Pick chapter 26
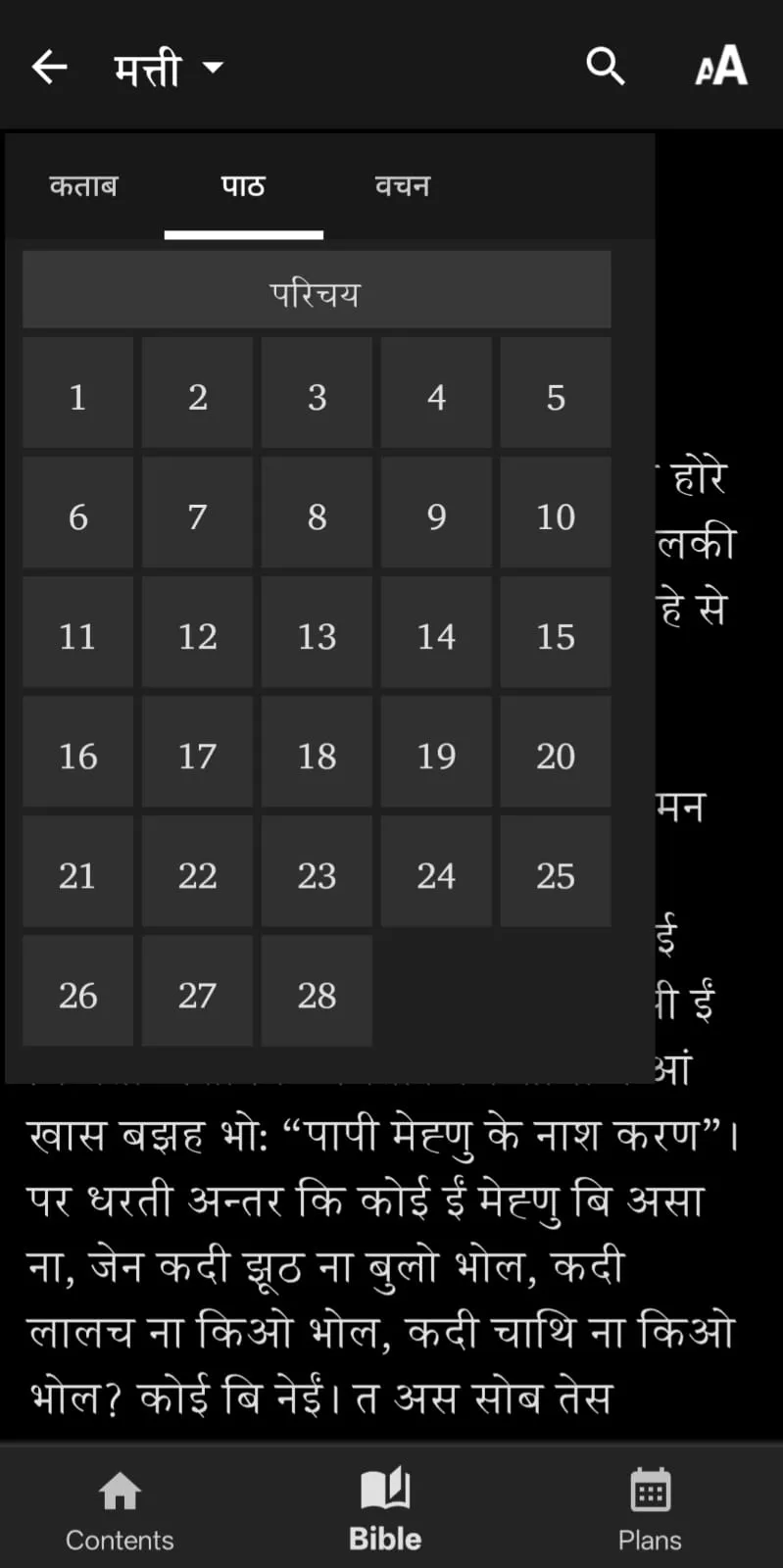 [x=78, y=992]
